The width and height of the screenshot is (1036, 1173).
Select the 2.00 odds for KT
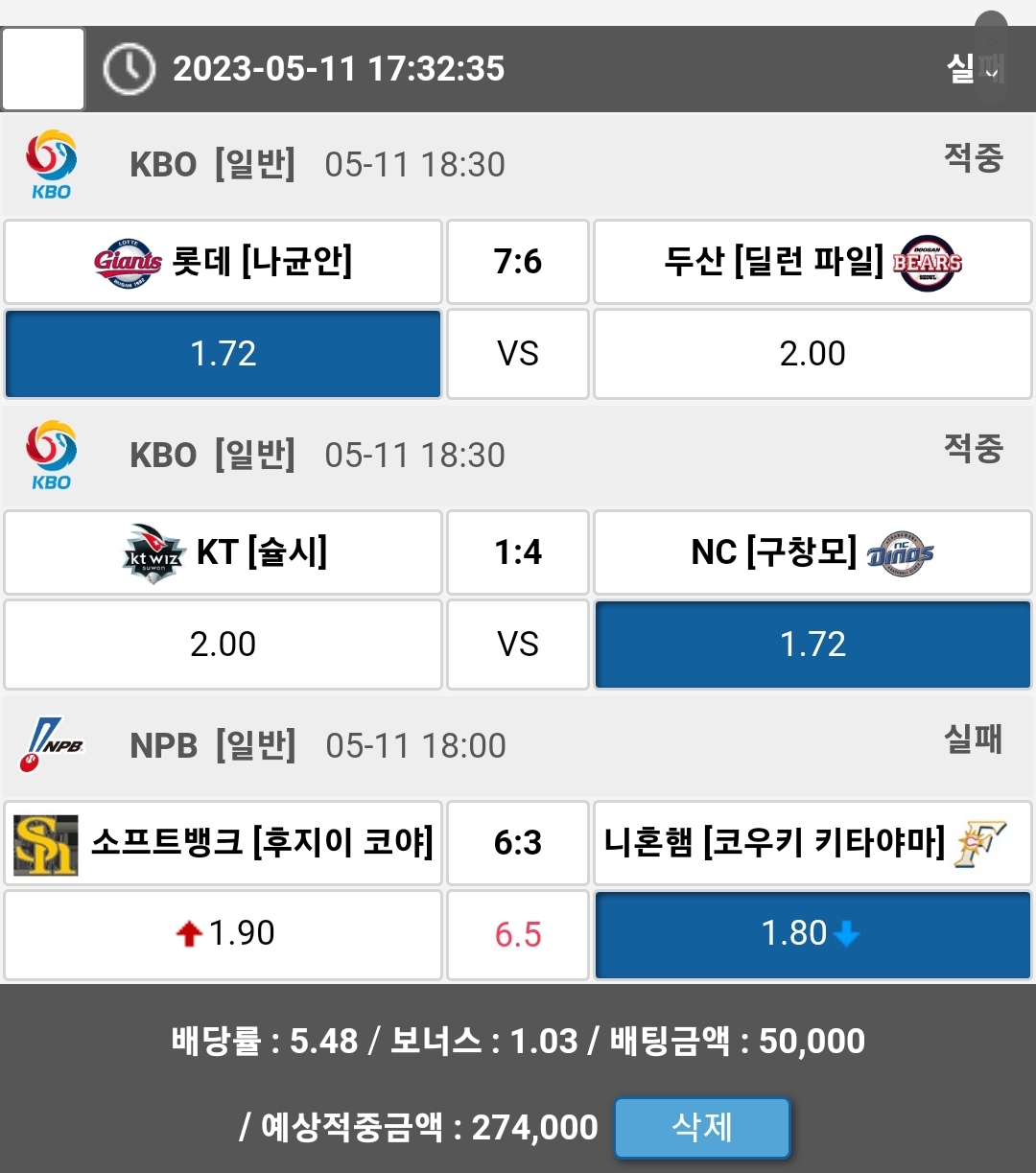pos(223,645)
